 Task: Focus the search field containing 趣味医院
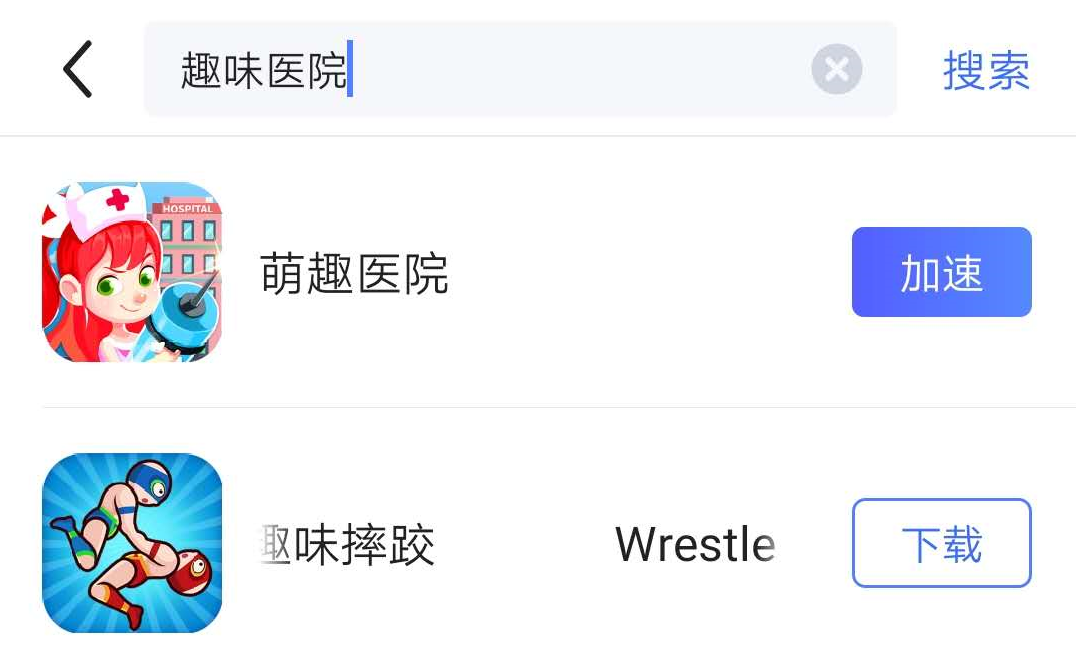pyautogui.click(x=480, y=70)
